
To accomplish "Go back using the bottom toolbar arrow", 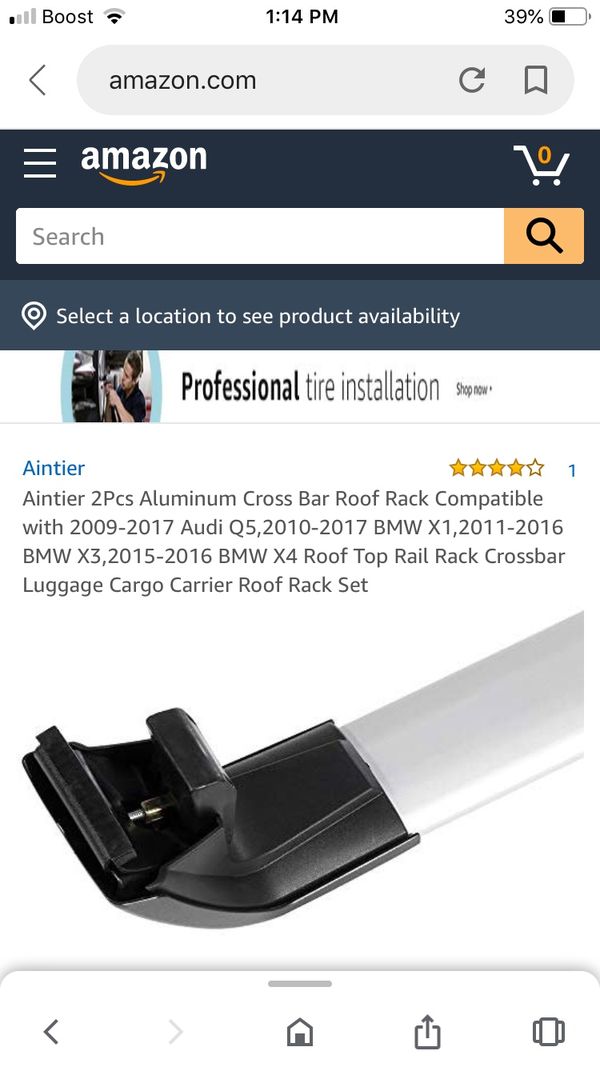I will click(x=51, y=1032).
